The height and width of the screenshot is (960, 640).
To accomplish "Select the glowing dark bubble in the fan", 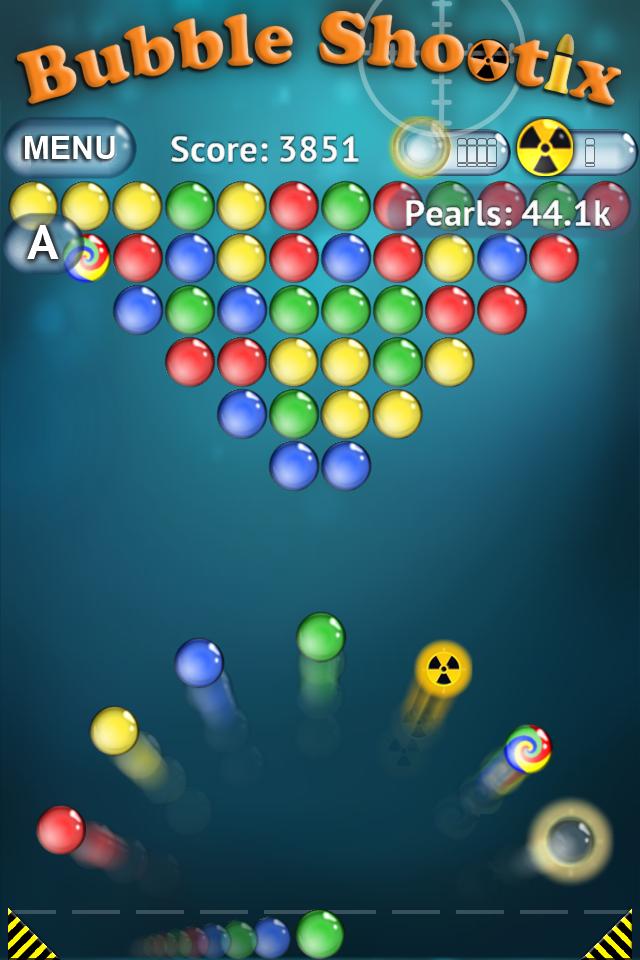I will coord(570,839).
